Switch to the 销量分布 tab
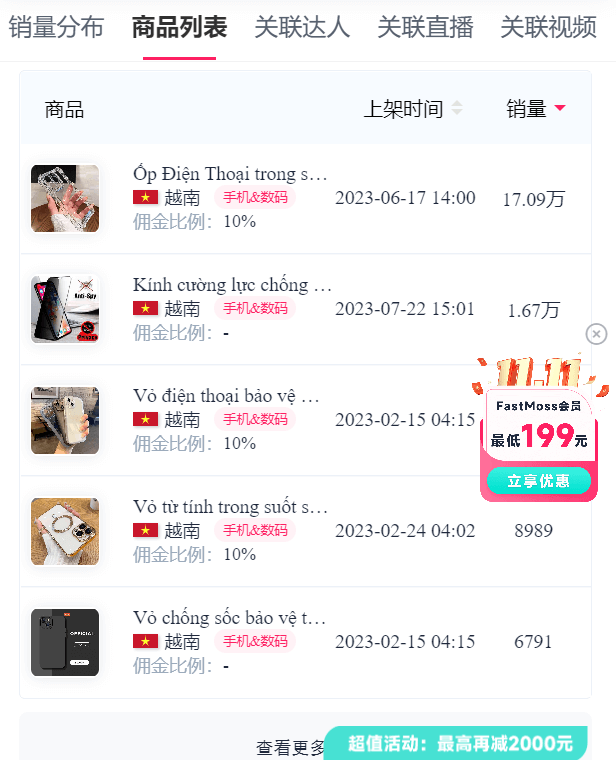616x760 pixels. (56, 27)
